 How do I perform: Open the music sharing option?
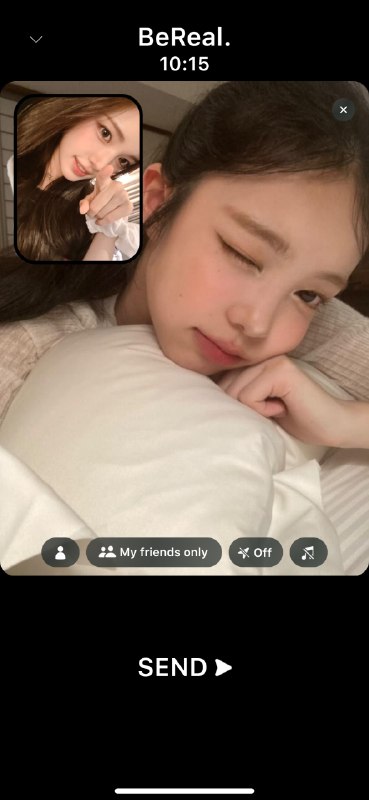click(308, 552)
